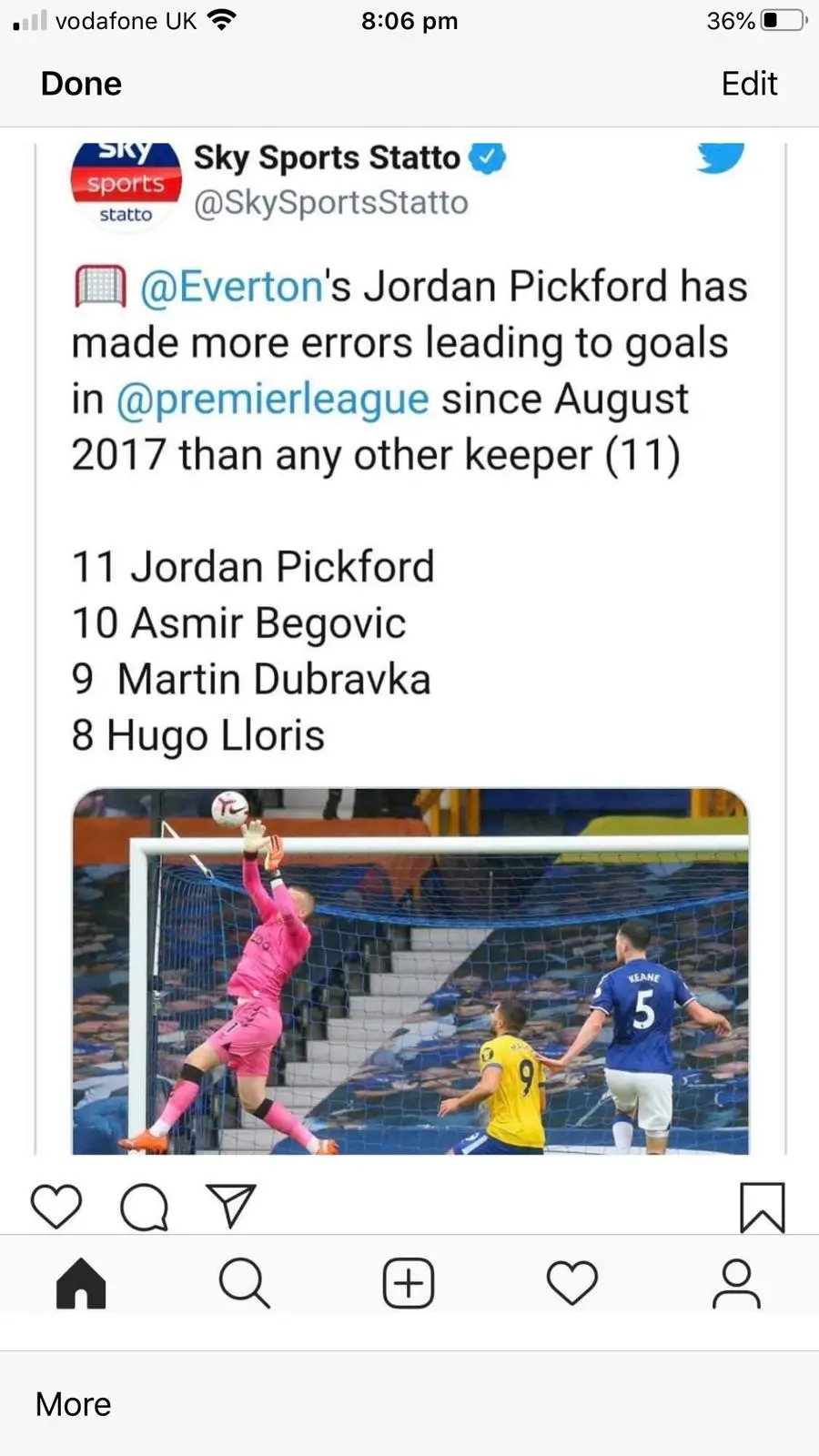Open Edit mode for this image
819x1456 pixels.
coord(748,84)
